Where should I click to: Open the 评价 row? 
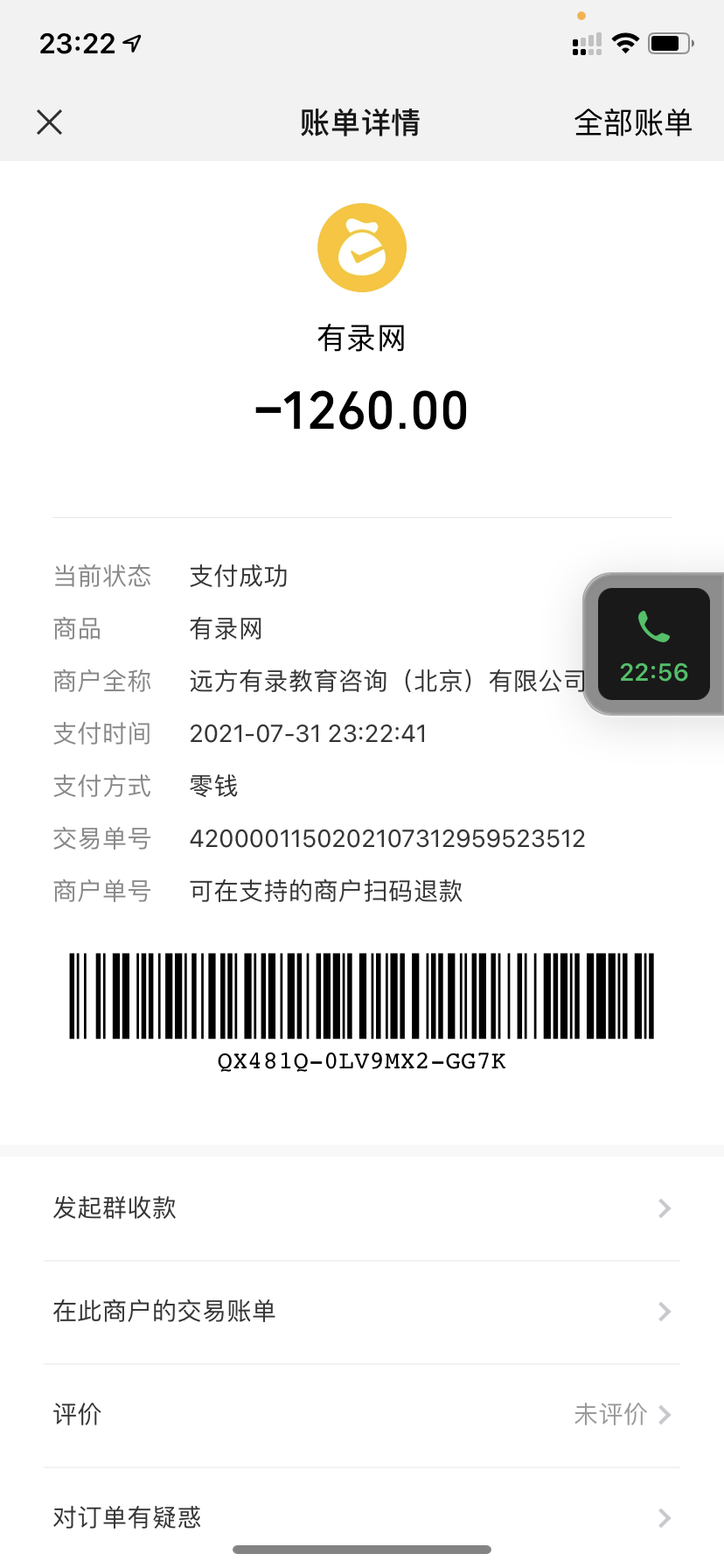pyautogui.click(x=362, y=1415)
